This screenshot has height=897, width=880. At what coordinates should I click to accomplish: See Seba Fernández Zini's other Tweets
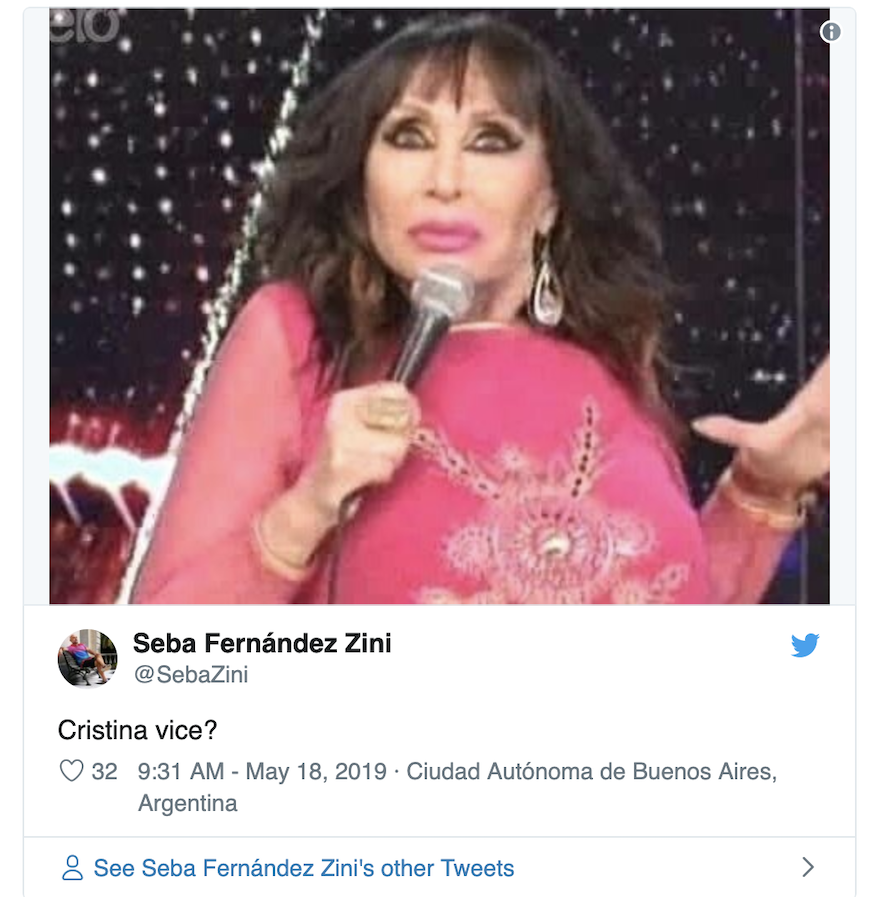303,867
